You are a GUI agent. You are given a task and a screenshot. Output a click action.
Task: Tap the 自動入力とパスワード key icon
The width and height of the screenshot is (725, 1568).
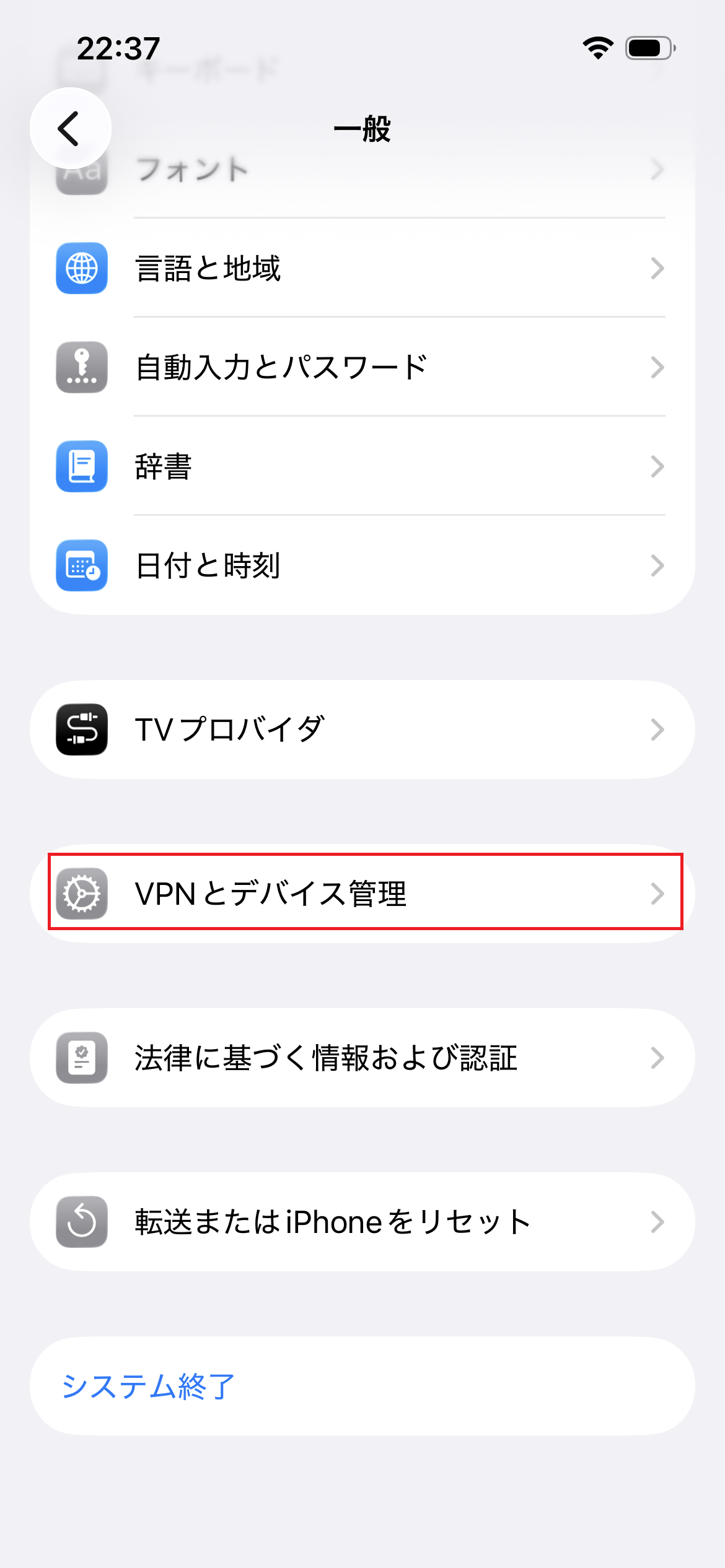coord(81,367)
